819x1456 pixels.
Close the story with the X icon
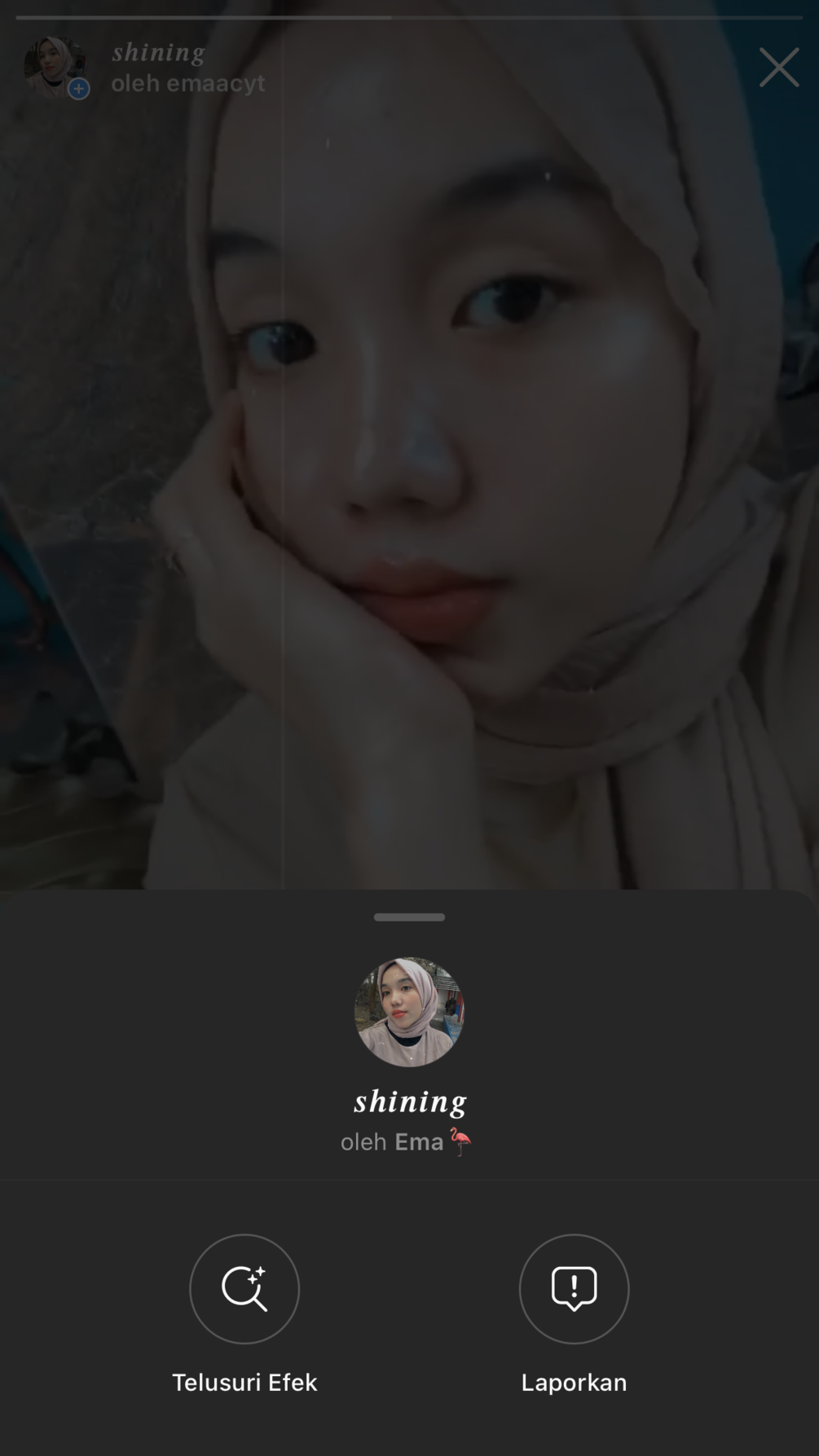[778, 67]
